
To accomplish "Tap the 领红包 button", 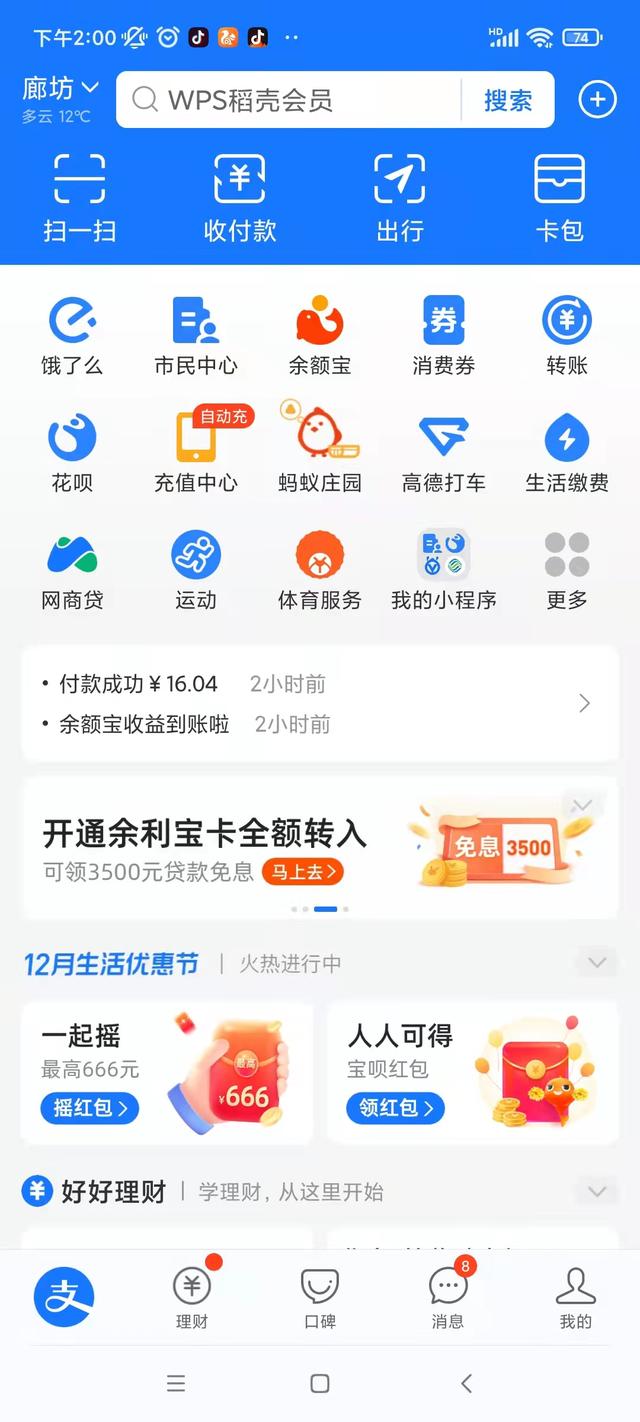I will (396, 1108).
